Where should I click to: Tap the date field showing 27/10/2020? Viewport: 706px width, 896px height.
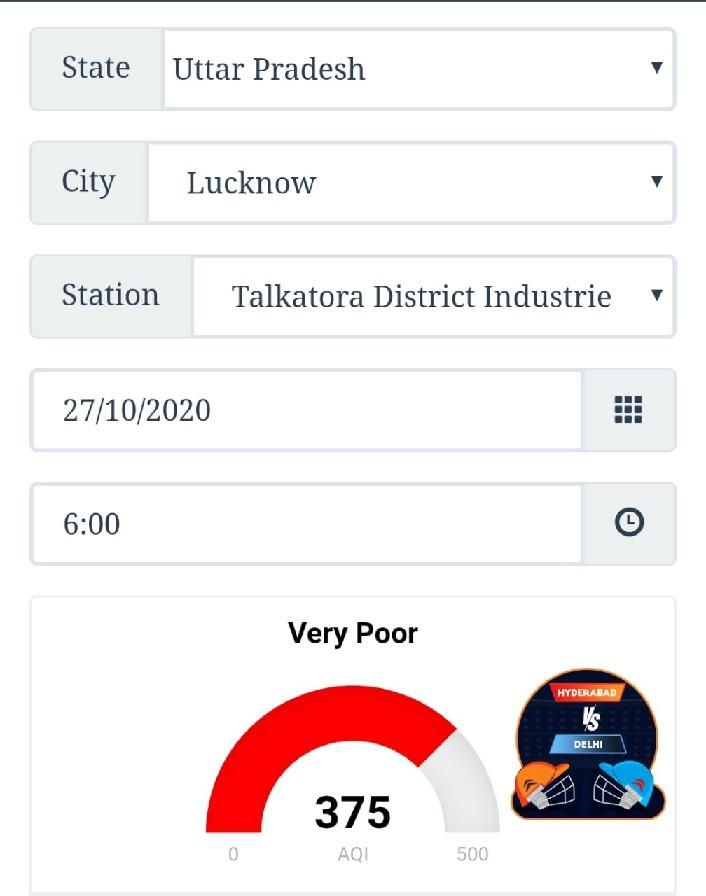click(x=306, y=411)
